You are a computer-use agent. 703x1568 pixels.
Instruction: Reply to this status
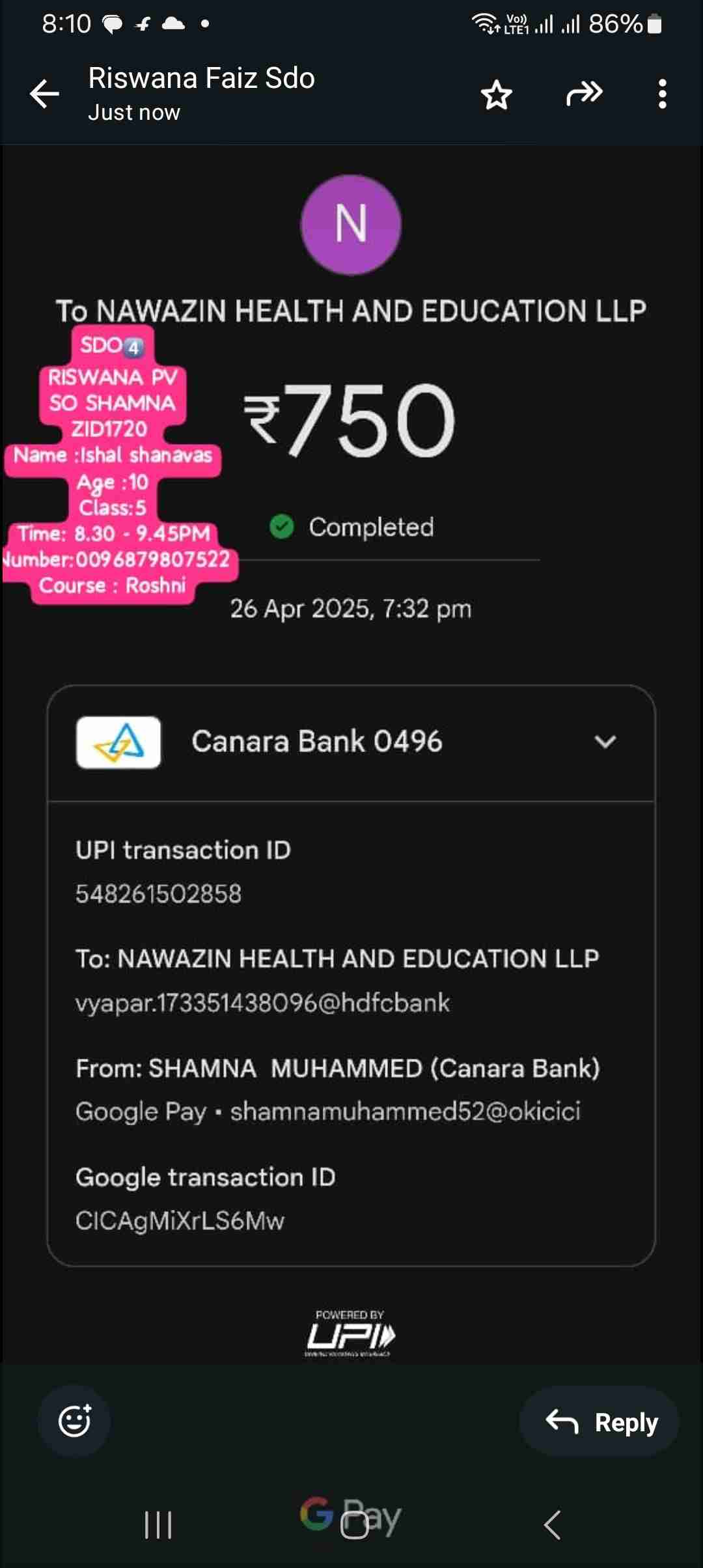pos(600,1421)
